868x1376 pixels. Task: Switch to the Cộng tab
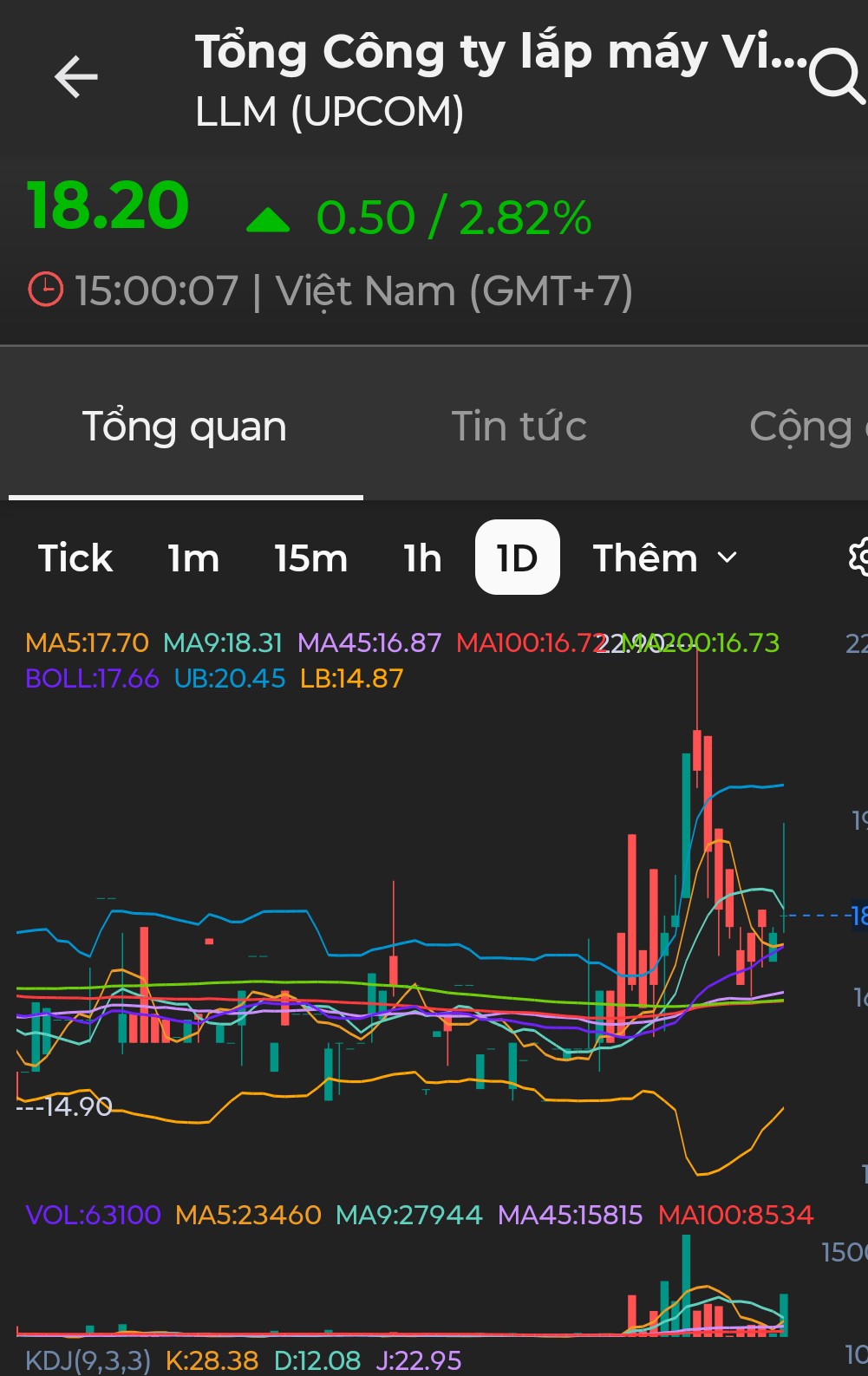coord(806,427)
